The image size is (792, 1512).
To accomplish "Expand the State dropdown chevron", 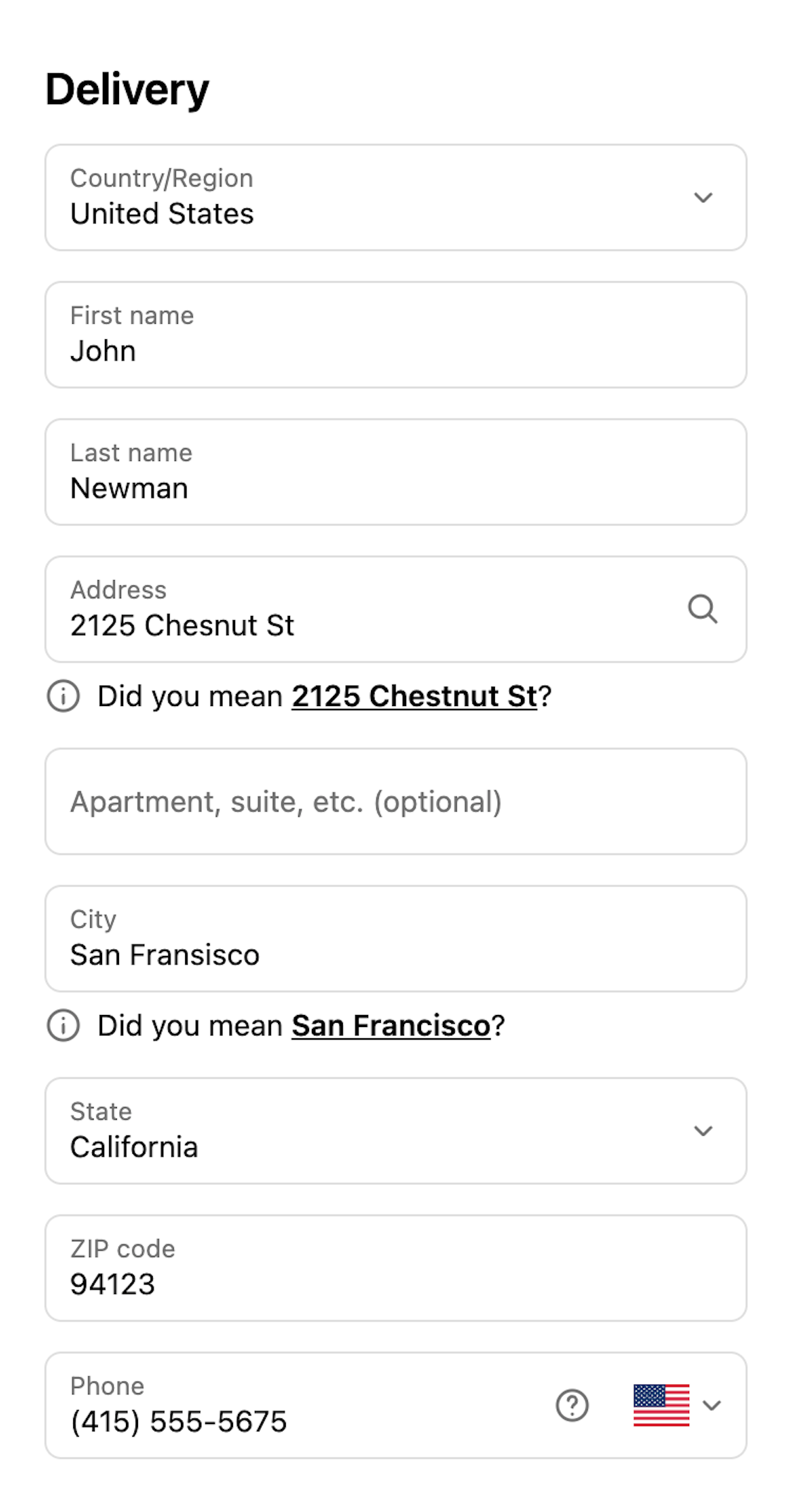I will tap(703, 1130).
